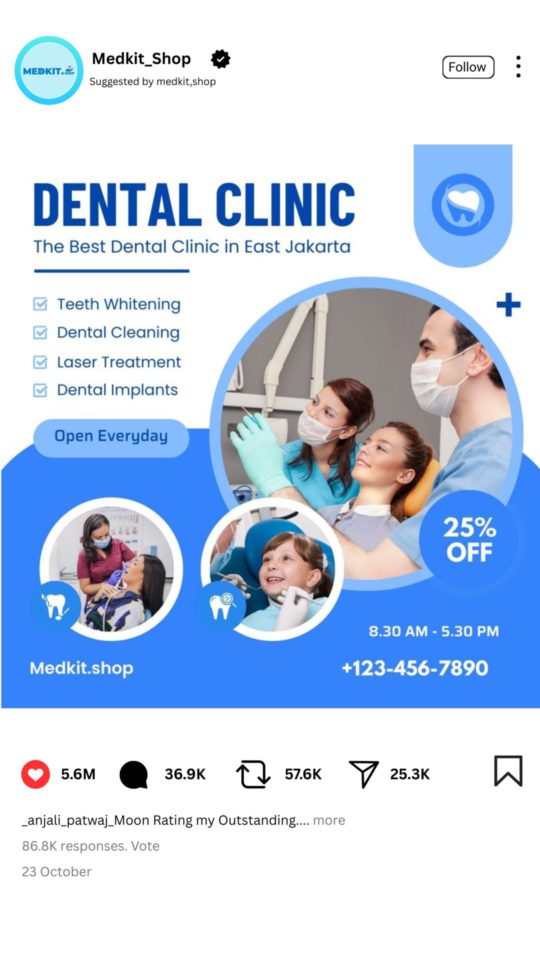Open the Medkit_Shop username
540x960 pixels.
141,59
